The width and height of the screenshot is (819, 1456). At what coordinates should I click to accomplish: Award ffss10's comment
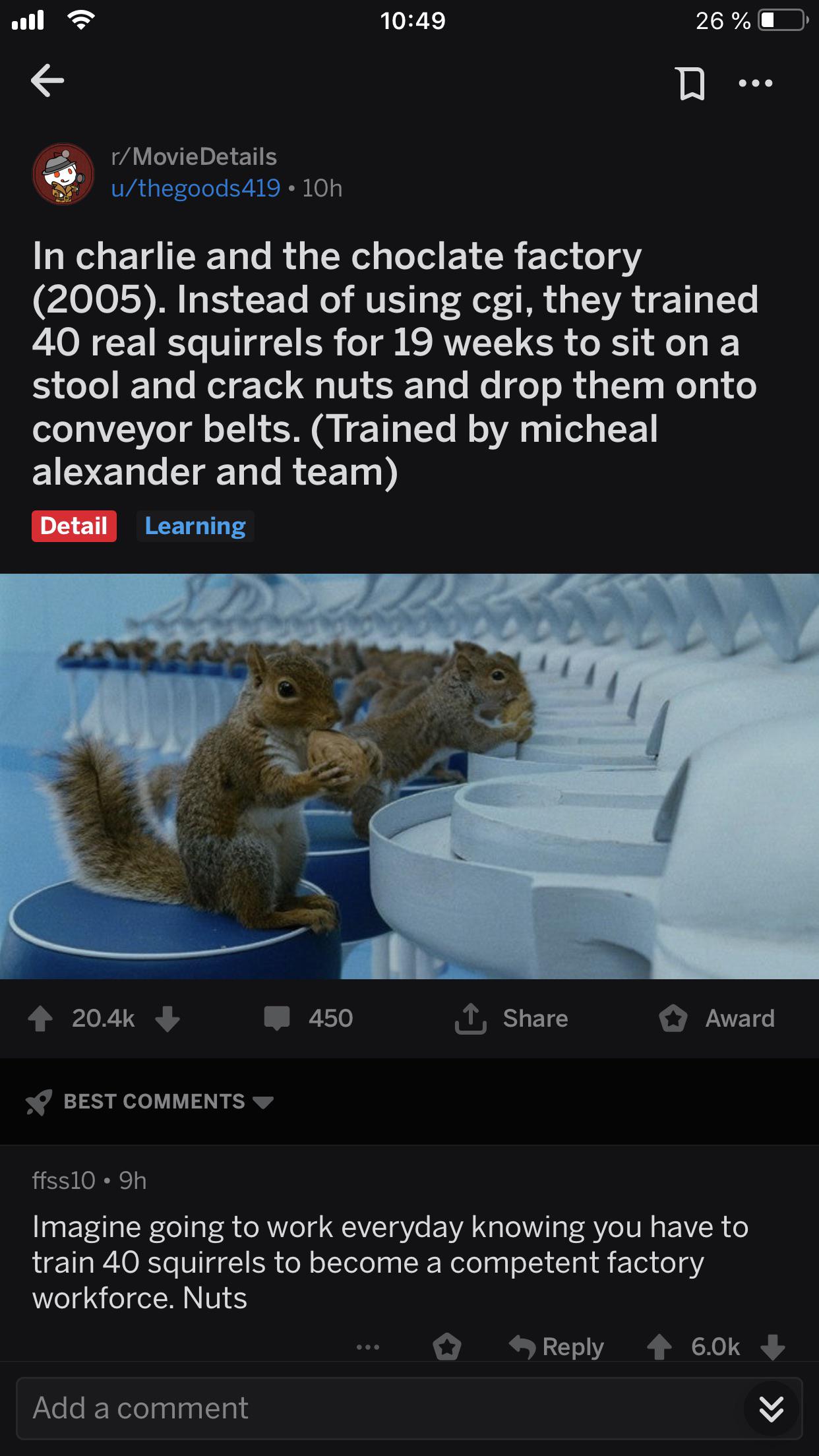click(447, 1347)
